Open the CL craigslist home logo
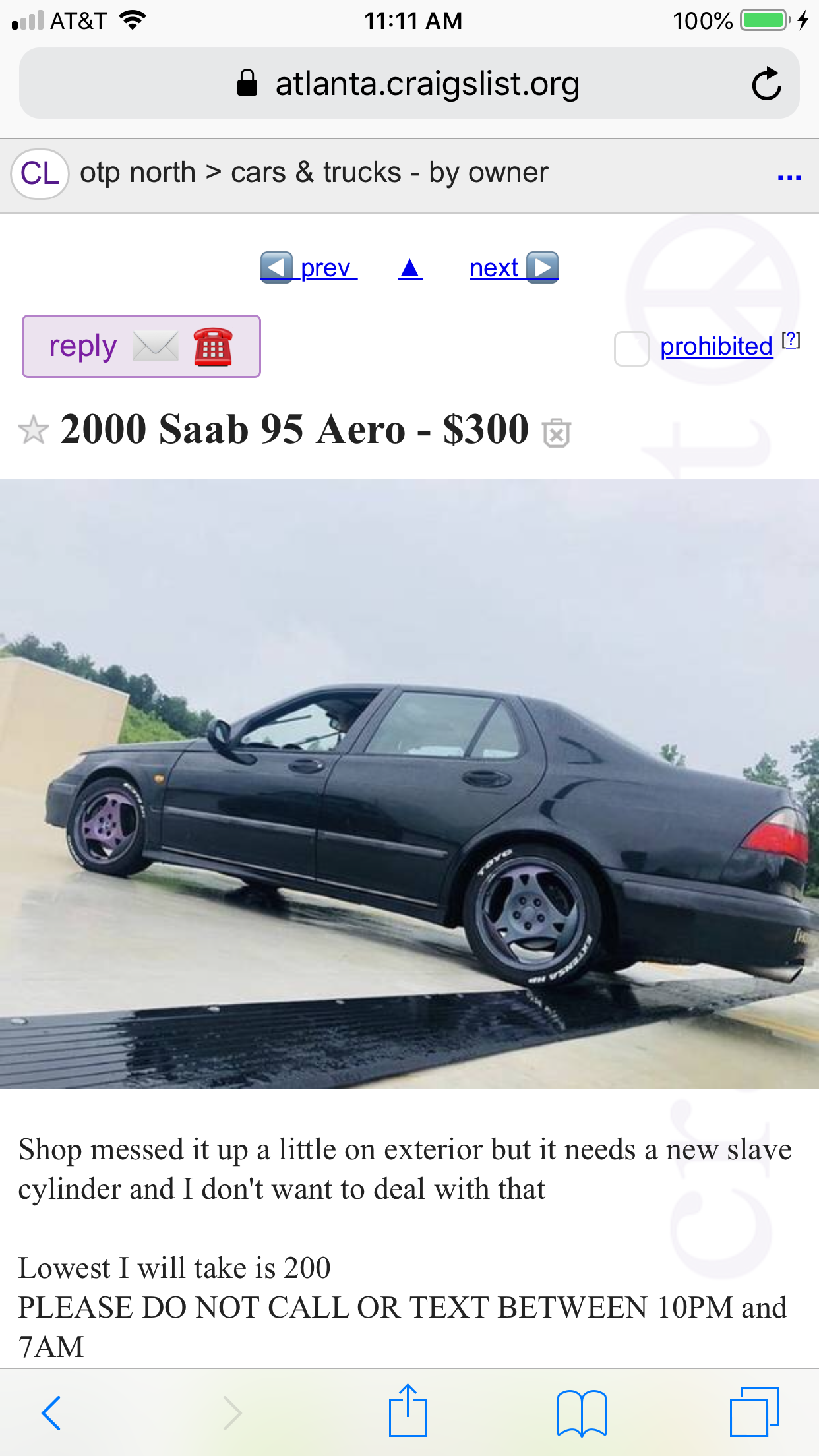This screenshot has width=819, height=1456. click(40, 173)
